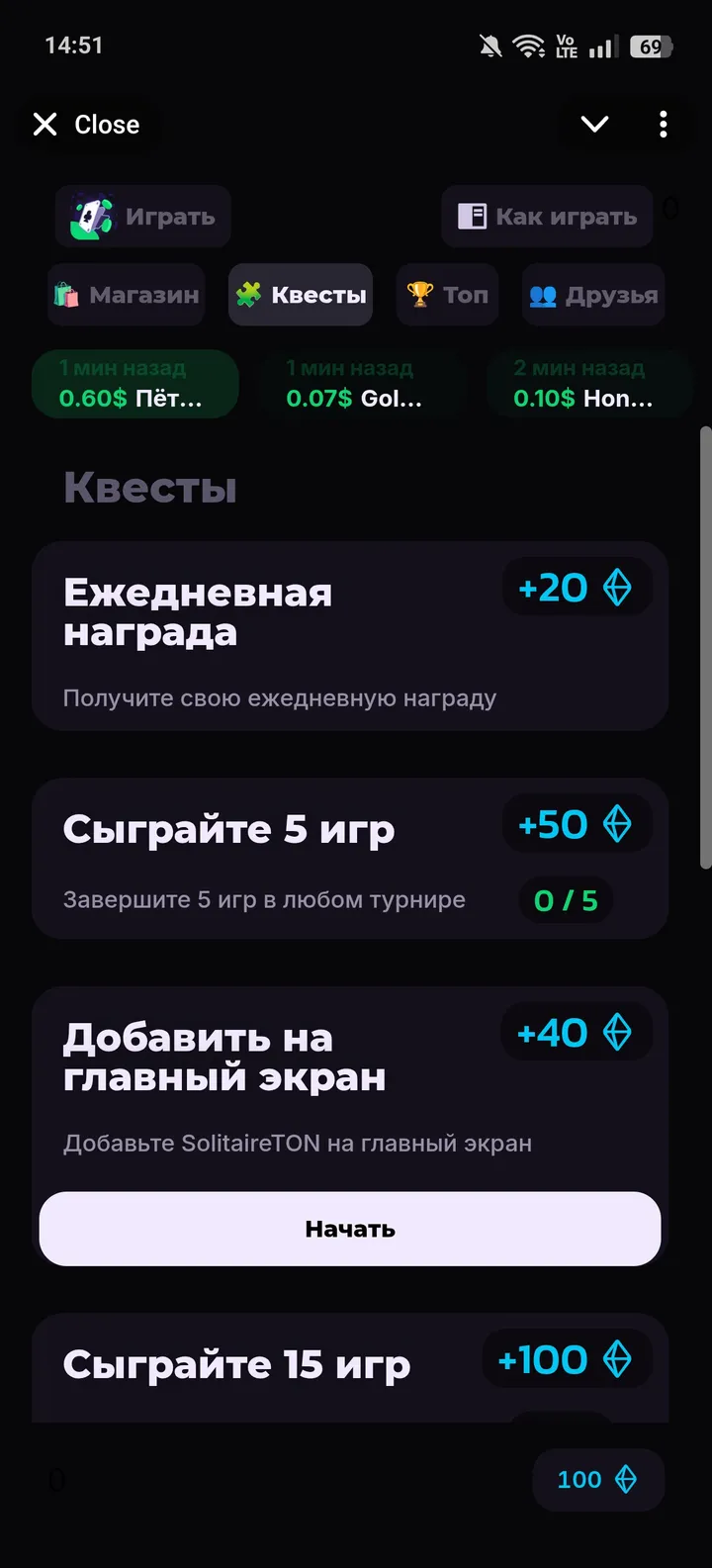Tap the 100 balance pill at bottom

point(597,1479)
